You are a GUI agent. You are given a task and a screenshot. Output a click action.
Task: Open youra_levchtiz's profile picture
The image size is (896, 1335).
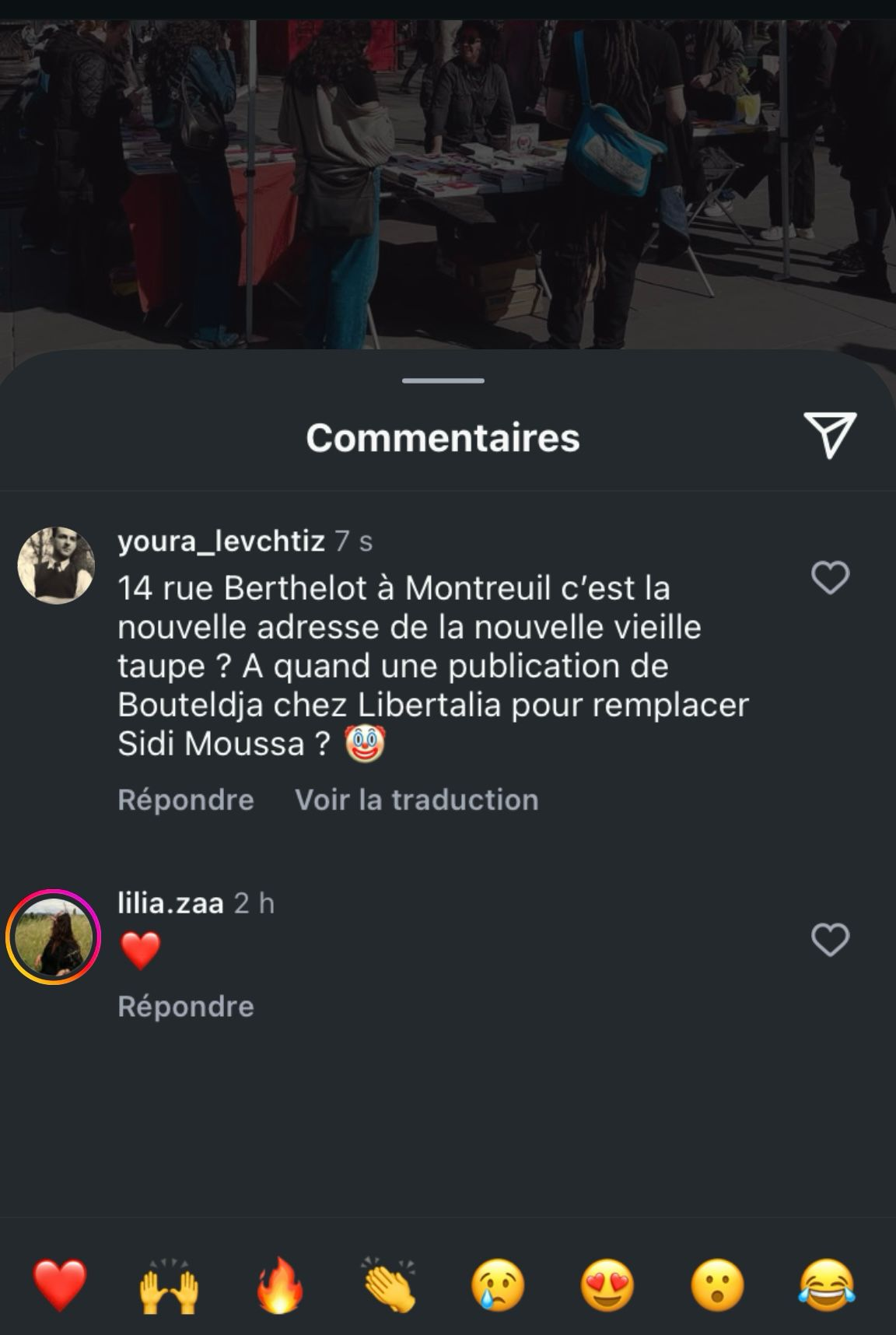tap(56, 566)
